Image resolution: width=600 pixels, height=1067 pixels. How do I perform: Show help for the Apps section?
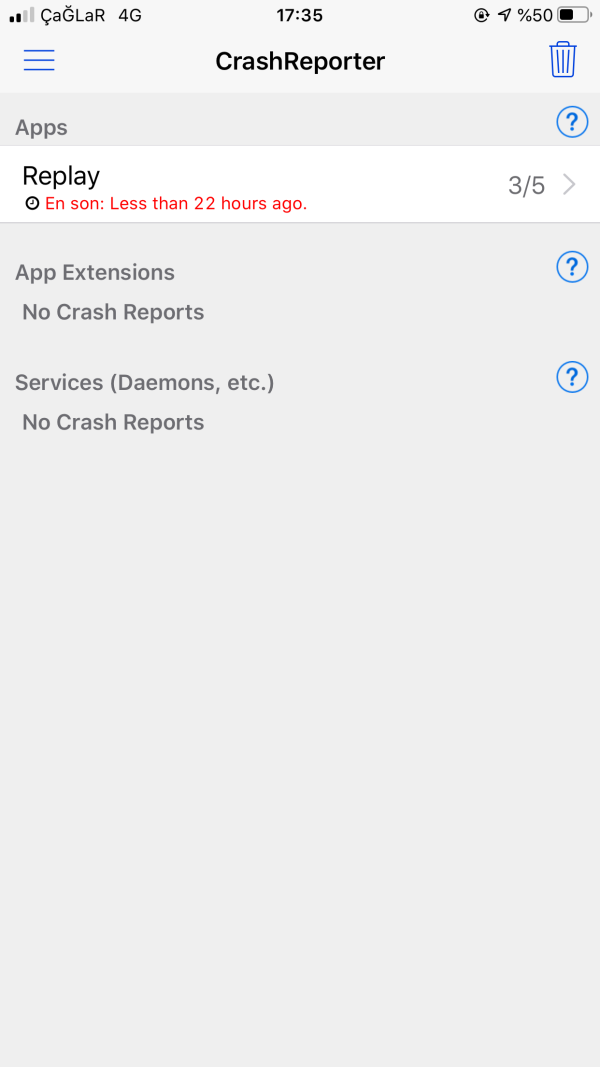[571, 123]
